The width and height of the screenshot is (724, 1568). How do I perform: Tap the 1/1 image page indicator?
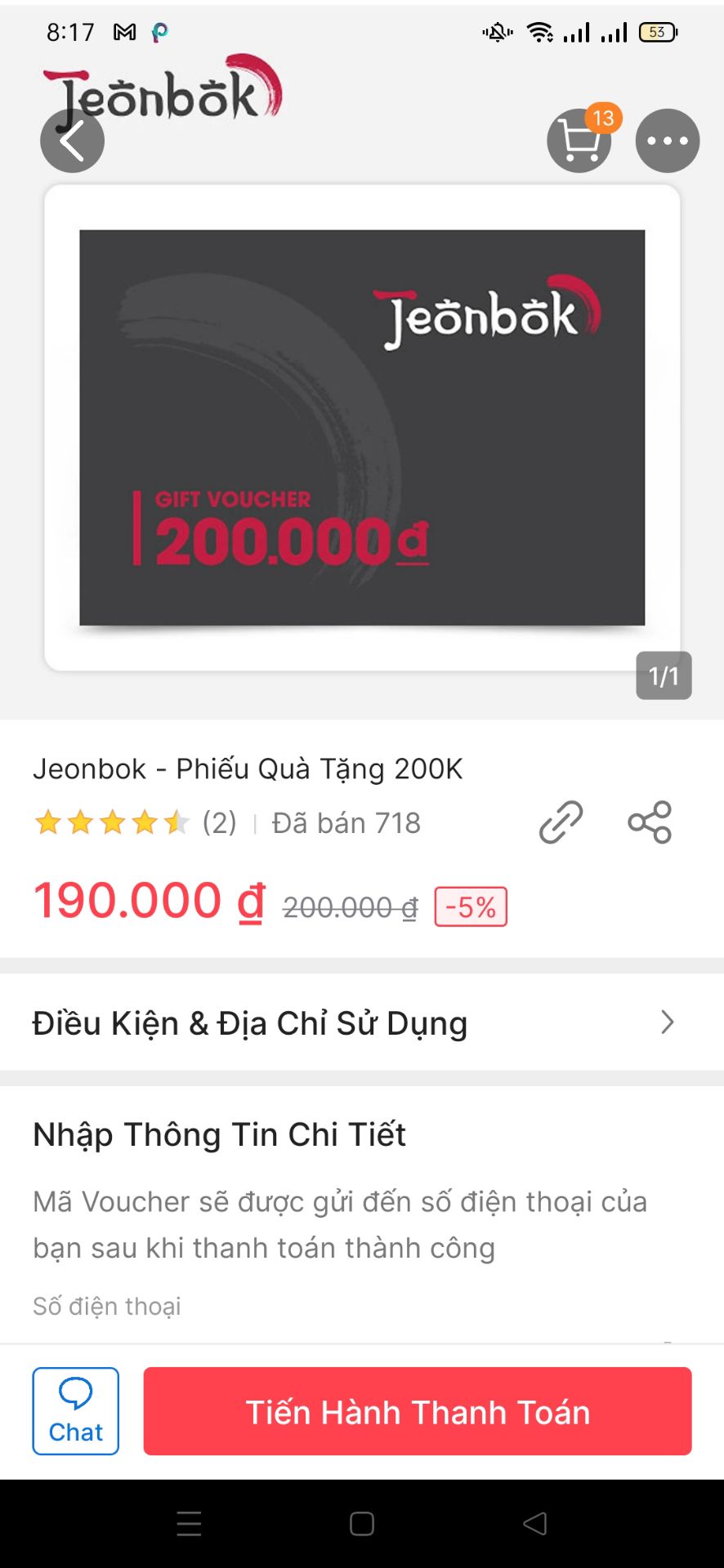click(664, 675)
